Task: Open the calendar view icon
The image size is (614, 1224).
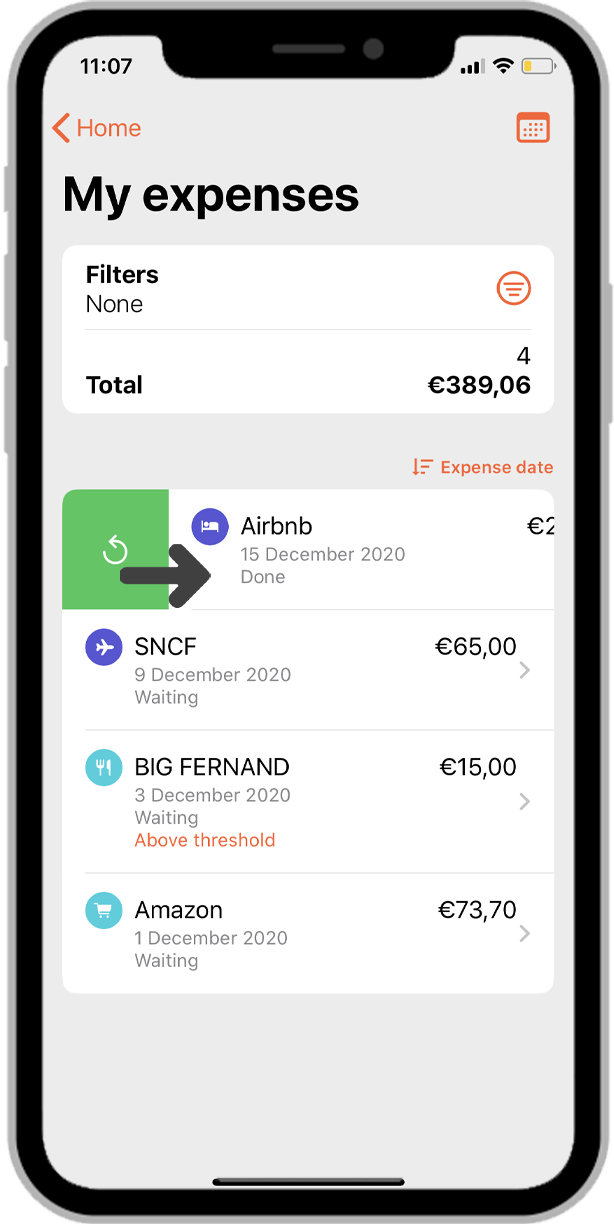Action: [532, 128]
